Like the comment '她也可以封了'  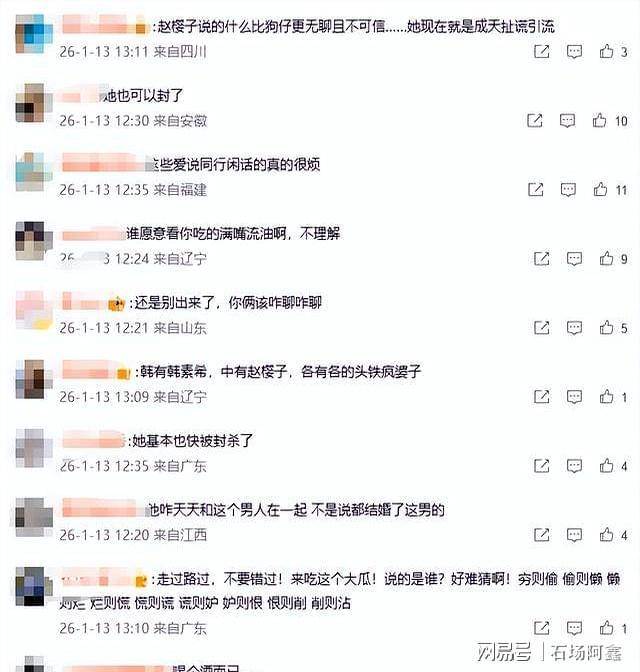(x=599, y=120)
